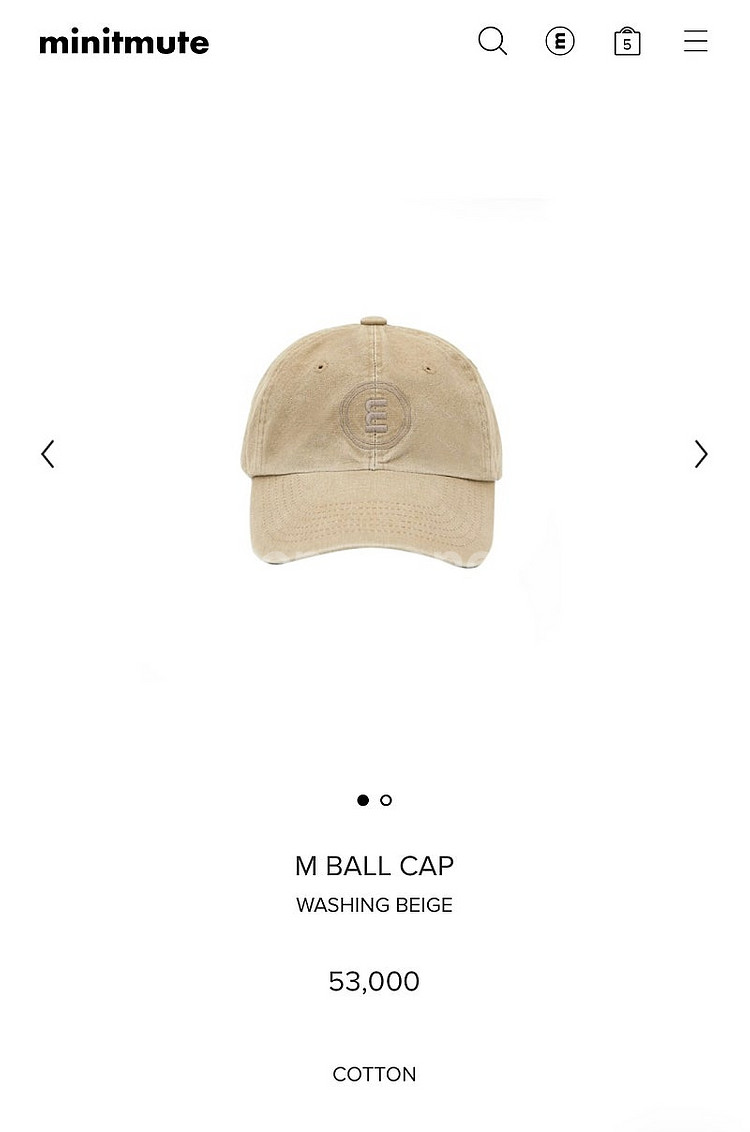Open the hamburger menu

(x=696, y=41)
